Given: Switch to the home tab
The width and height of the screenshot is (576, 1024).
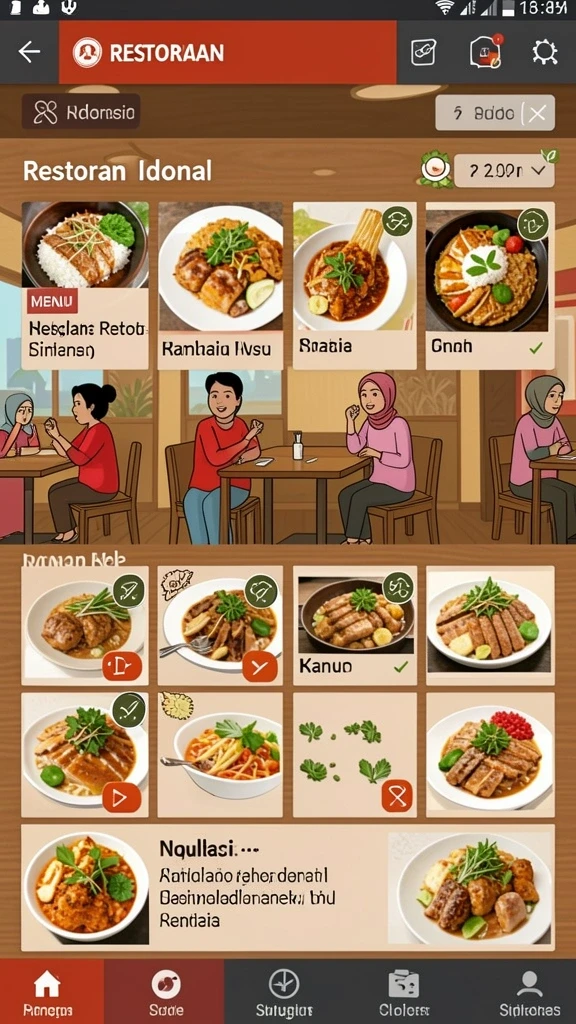Looking at the screenshot, I should pyautogui.click(x=48, y=991).
